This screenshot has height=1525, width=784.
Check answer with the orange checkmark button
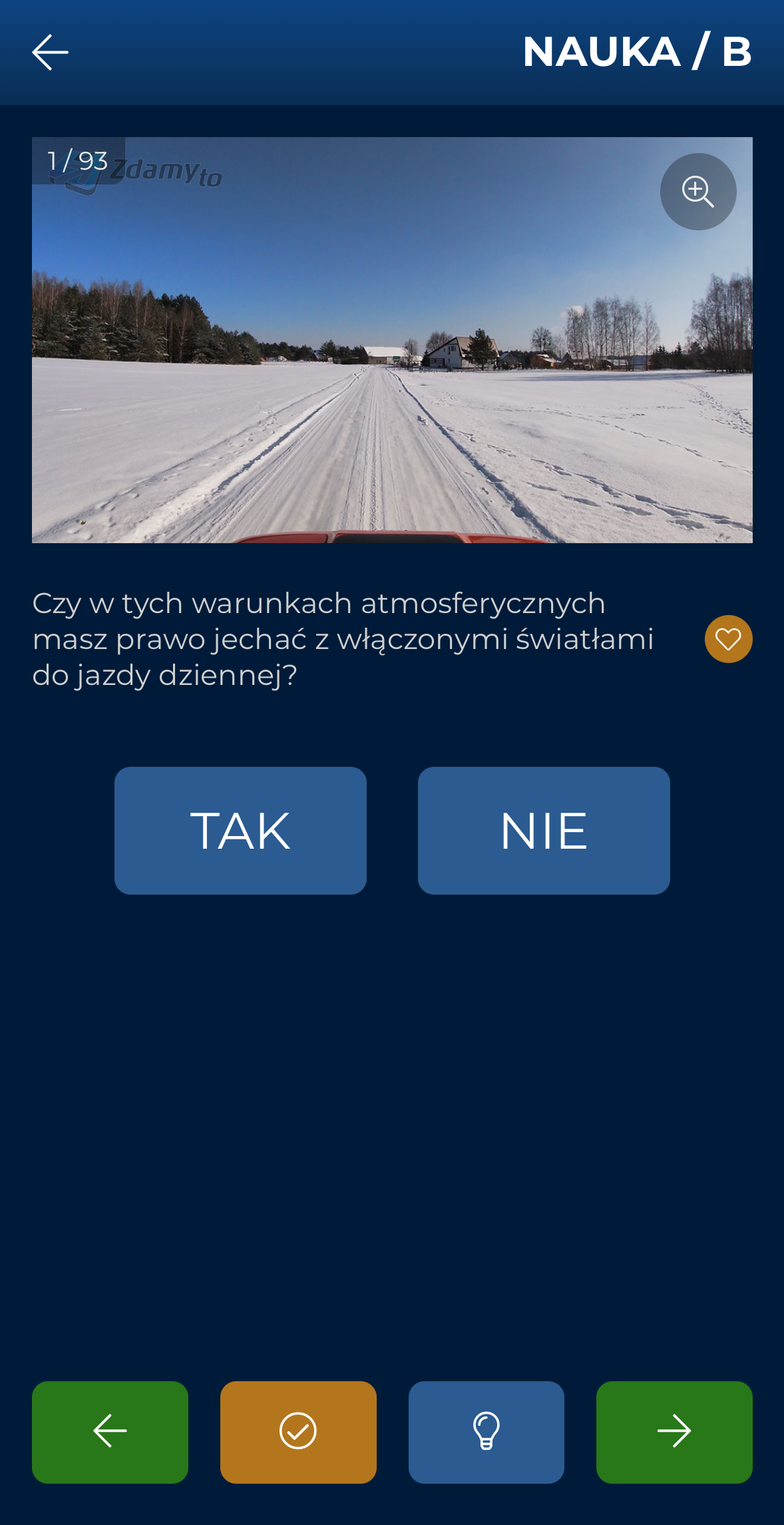click(298, 1432)
